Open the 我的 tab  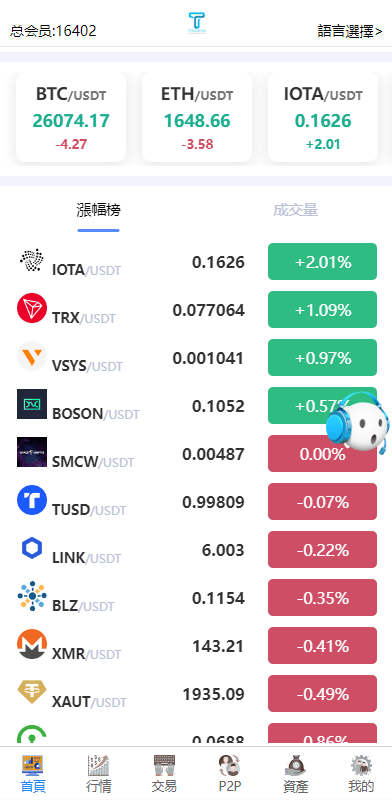(x=361, y=774)
